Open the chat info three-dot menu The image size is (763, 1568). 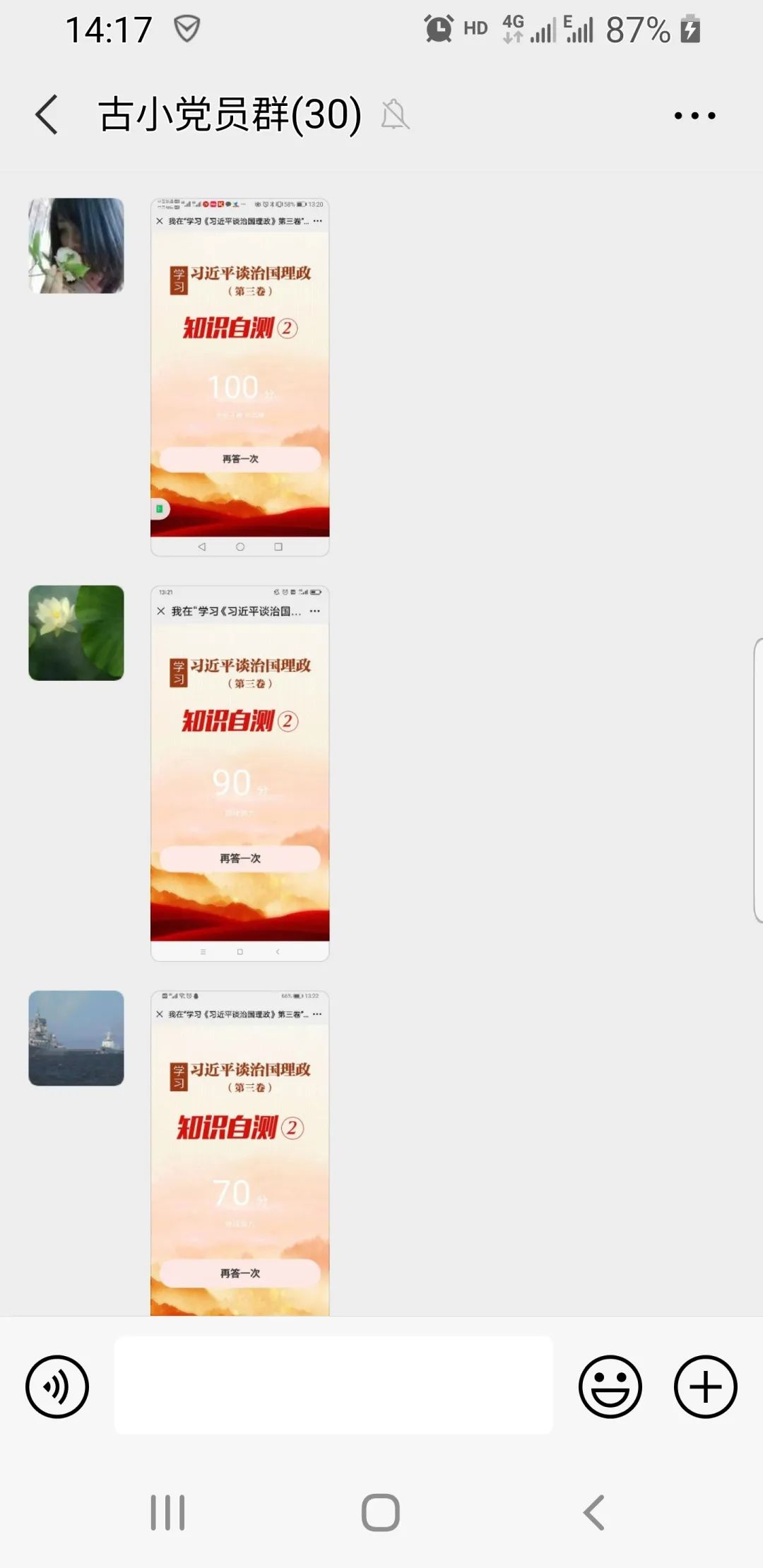(x=694, y=115)
